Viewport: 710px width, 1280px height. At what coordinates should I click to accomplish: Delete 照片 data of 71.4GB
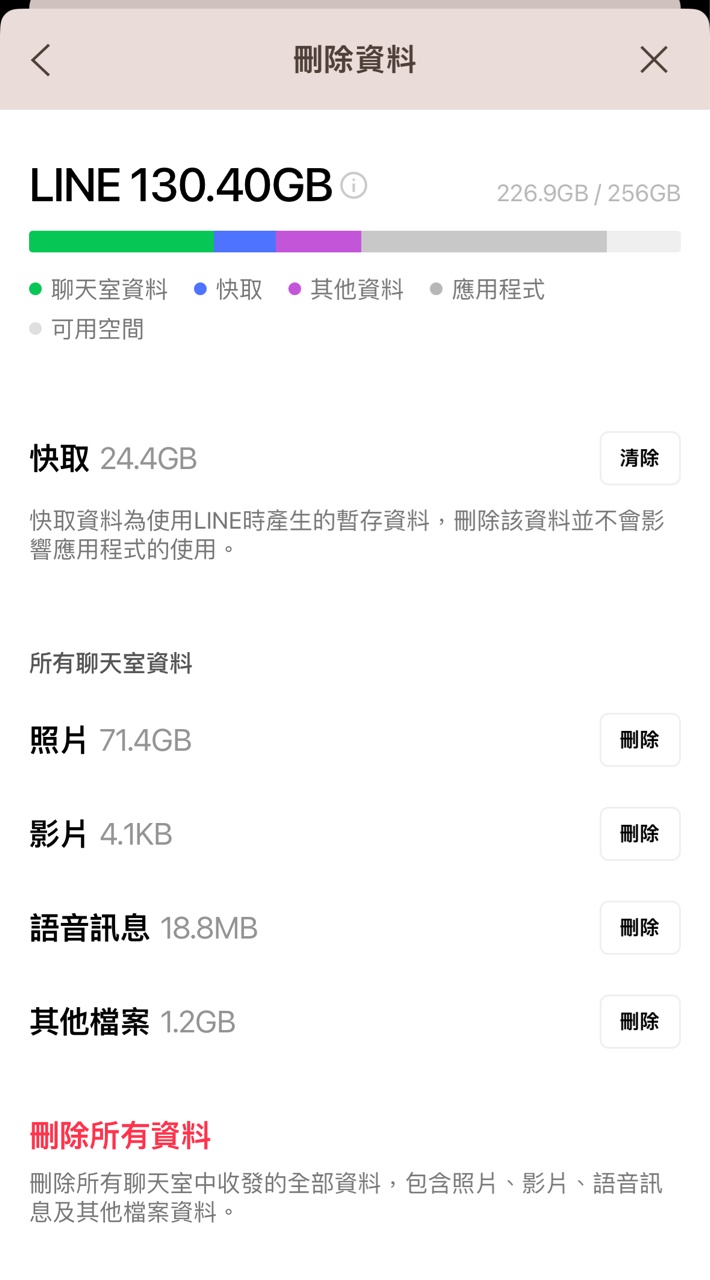(640, 740)
